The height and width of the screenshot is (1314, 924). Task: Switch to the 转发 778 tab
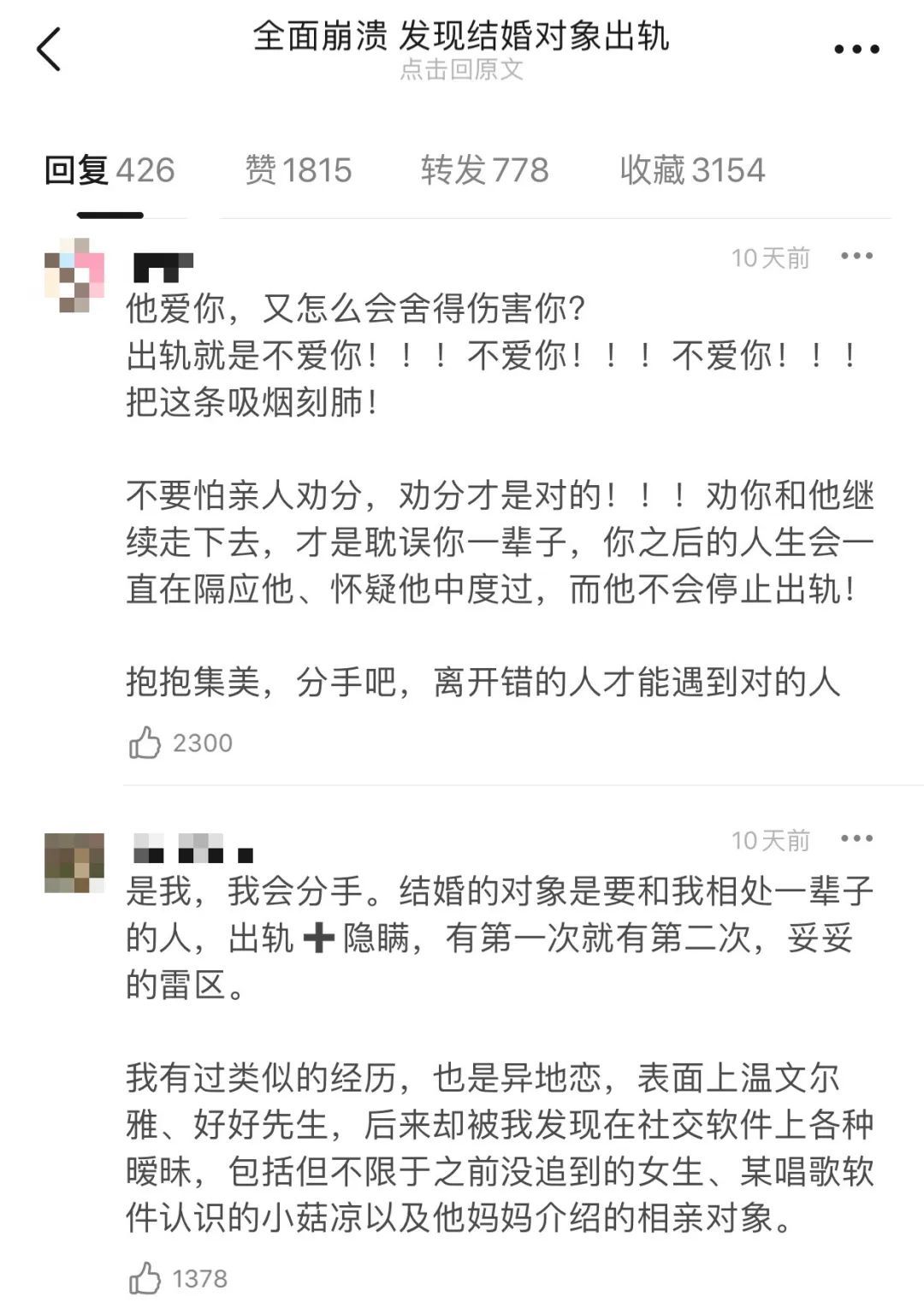484,170
